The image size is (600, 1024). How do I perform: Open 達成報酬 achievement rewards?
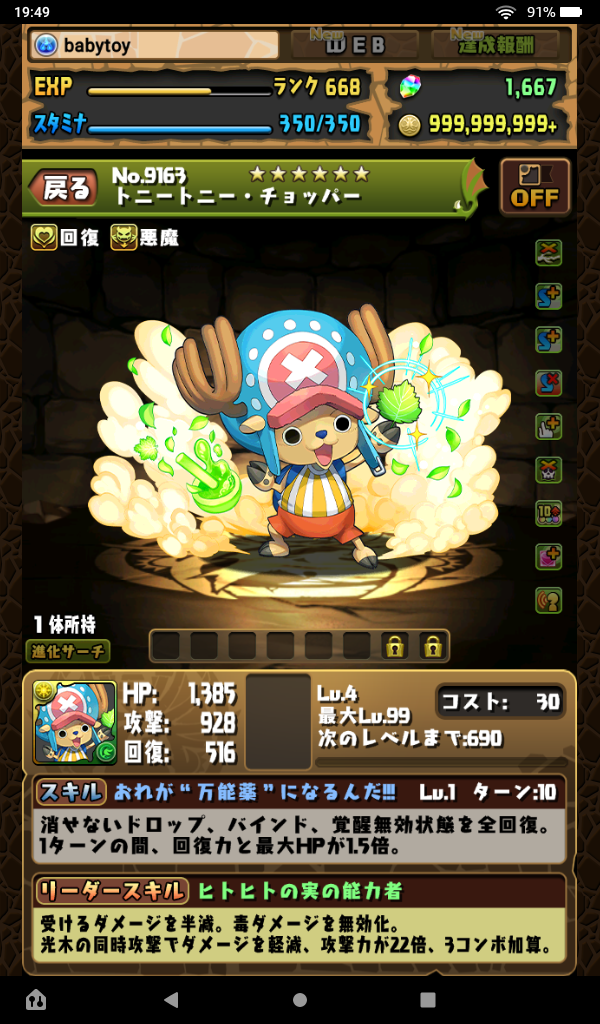tap(497, 45)
